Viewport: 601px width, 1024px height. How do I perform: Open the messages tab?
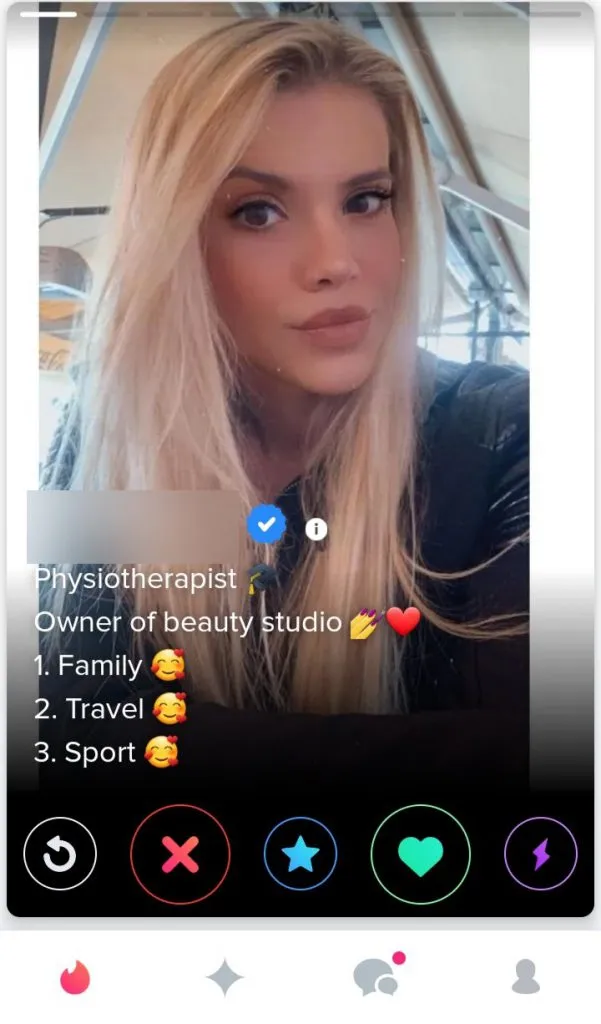coord(376,977)
